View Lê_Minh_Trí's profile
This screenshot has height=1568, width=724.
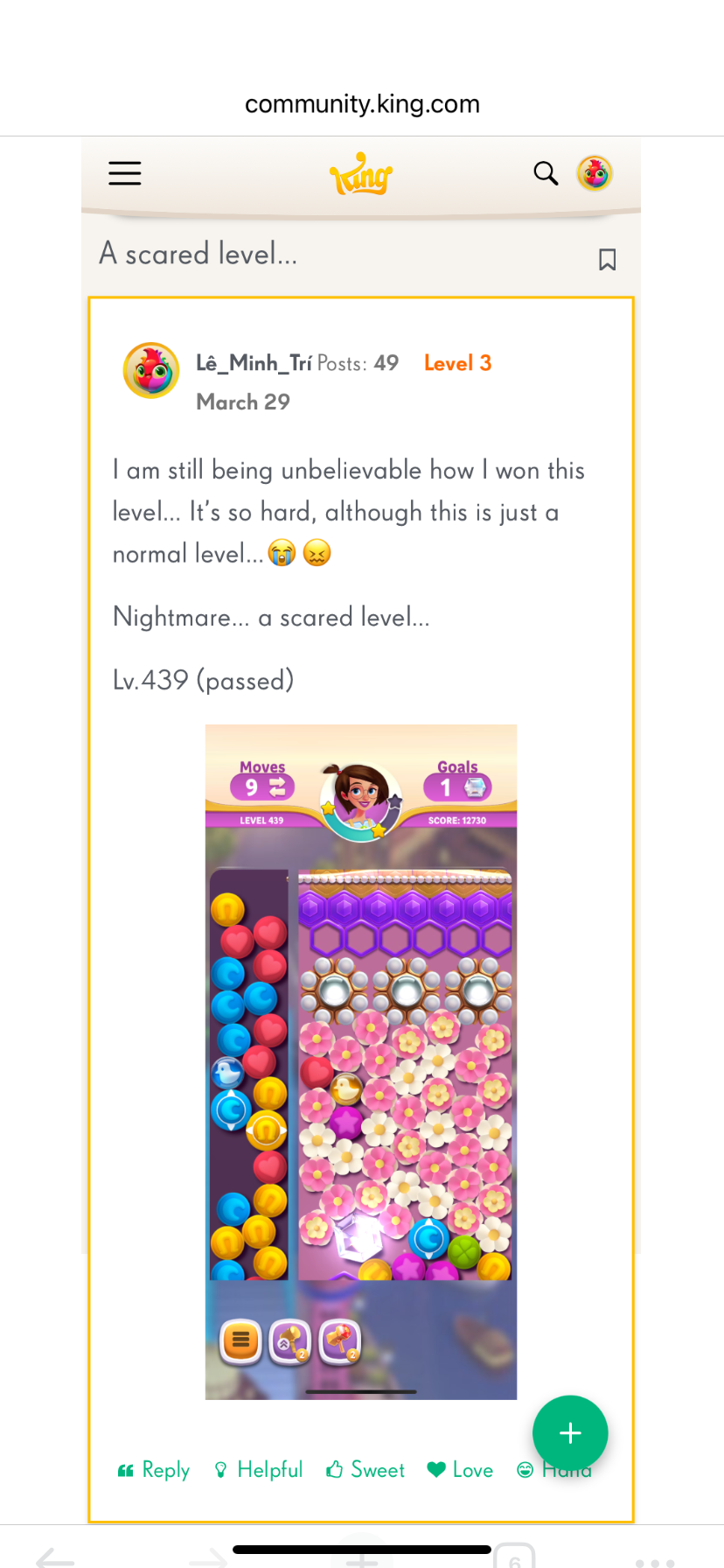click(x=254, y=363)
